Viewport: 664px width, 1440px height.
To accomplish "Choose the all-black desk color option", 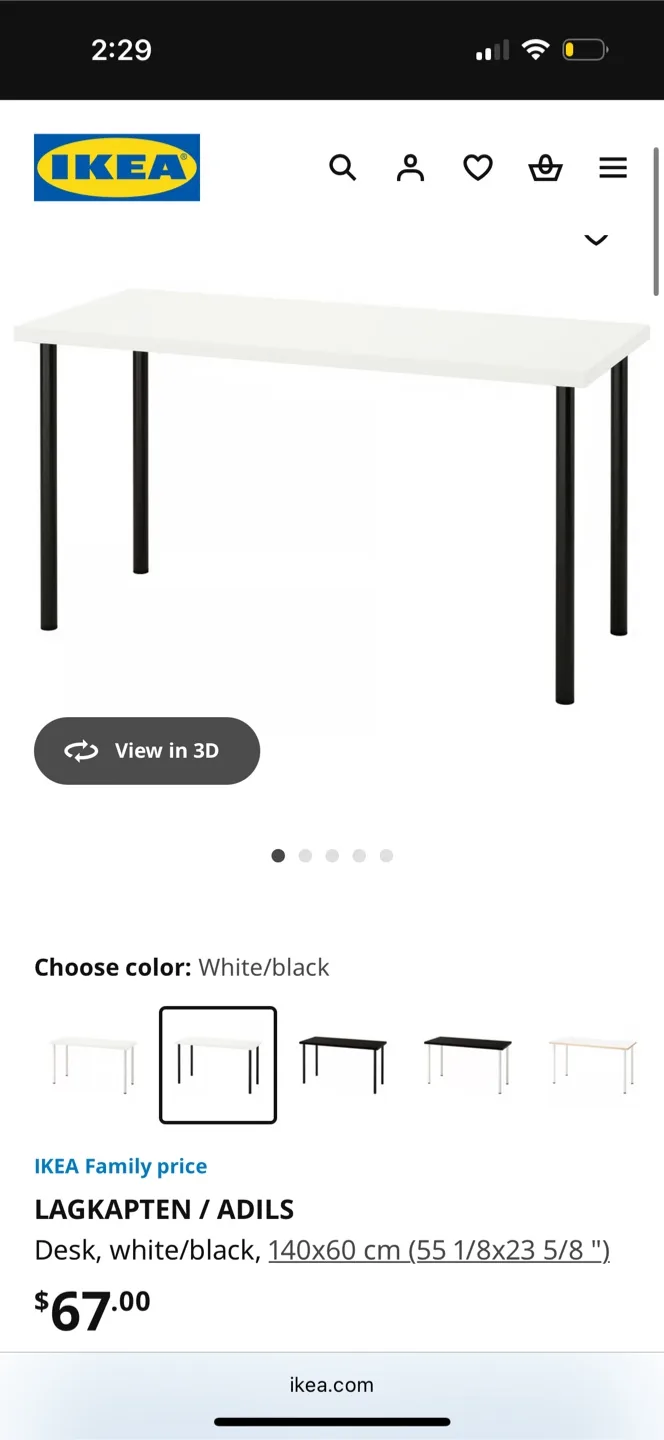I will click(x=343, y=1065).
